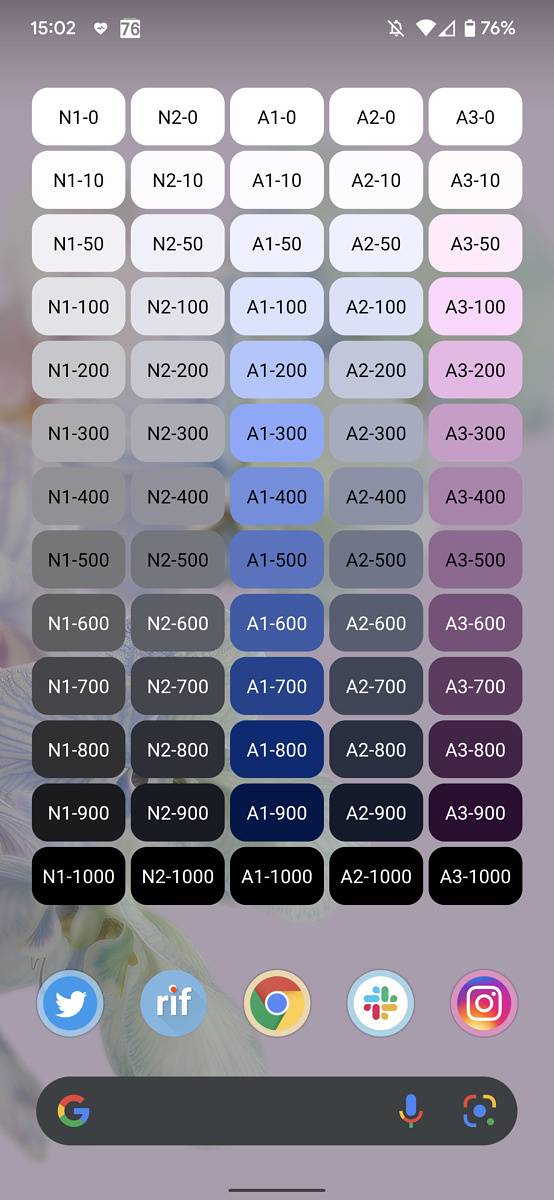Tap the N1-1000 swatch
The width and height of the screenshot is (554, 1200).
(x=78, y=876)
